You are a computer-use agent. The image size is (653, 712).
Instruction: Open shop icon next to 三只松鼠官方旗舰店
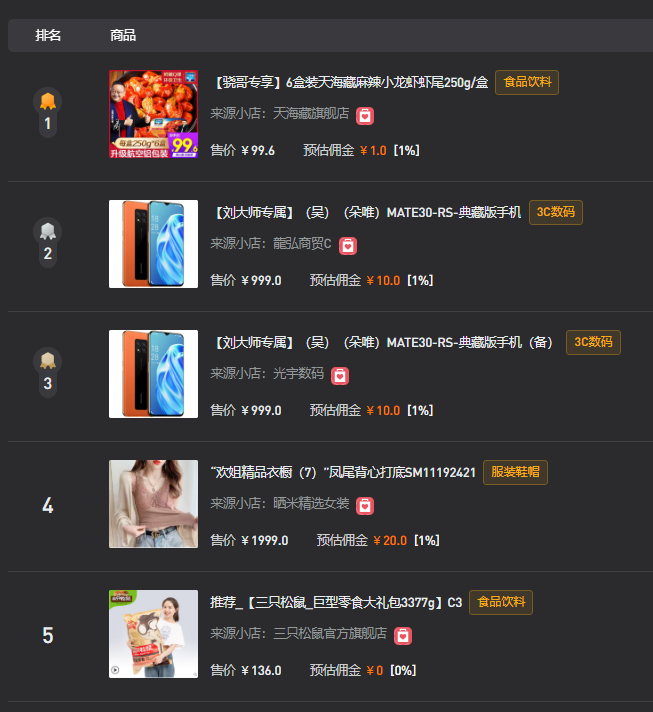coord(402,635)
